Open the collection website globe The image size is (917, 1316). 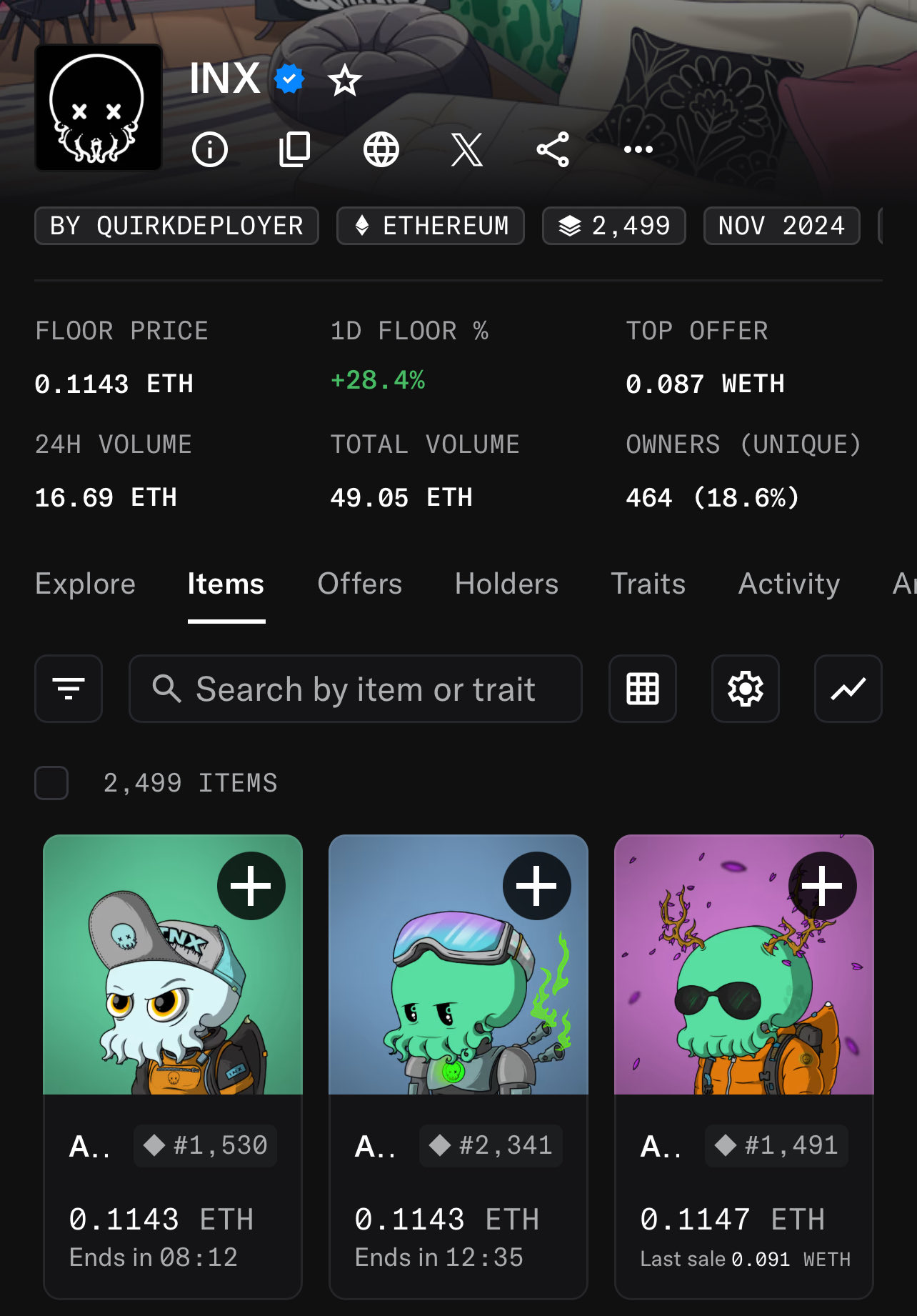point(381,149)
